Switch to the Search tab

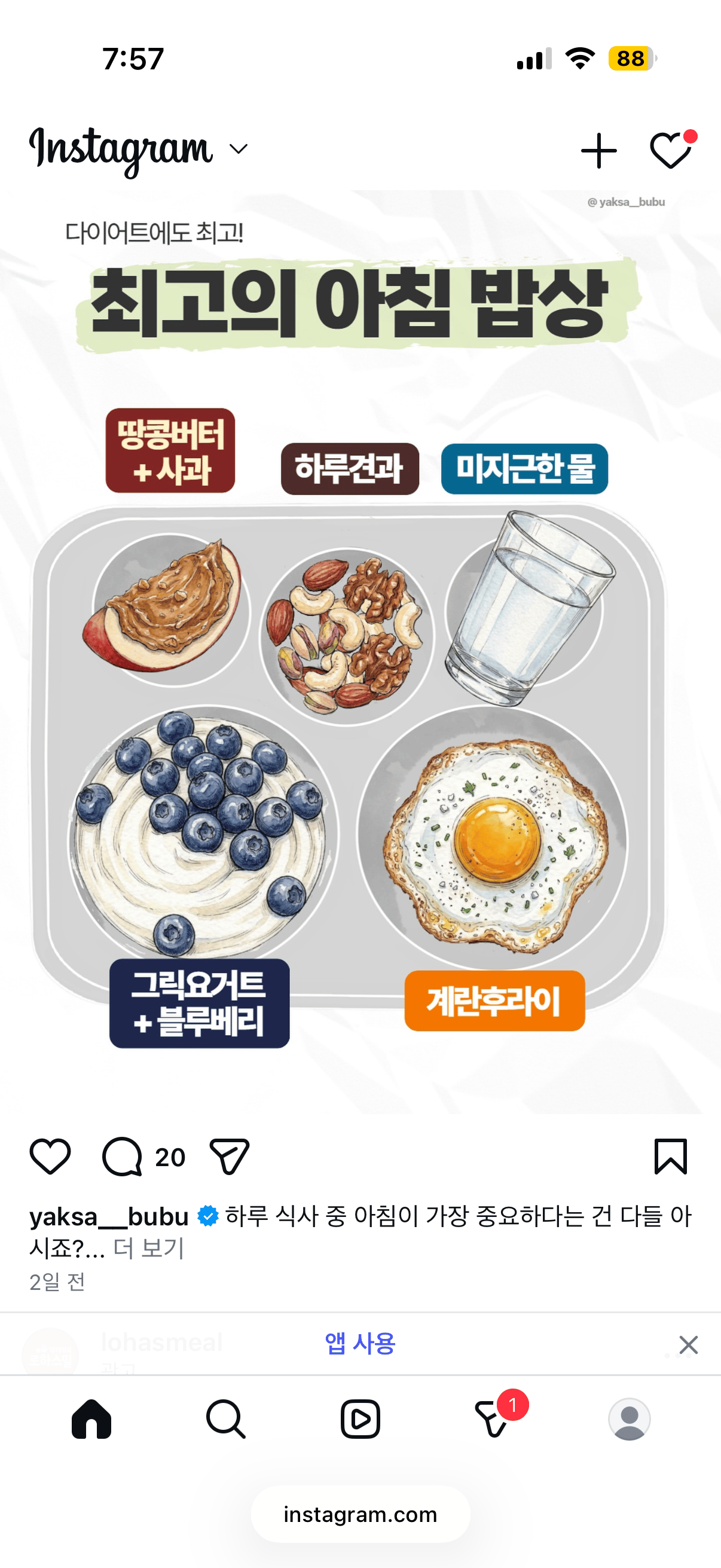pyautogui.click(x=226, y=1419)
